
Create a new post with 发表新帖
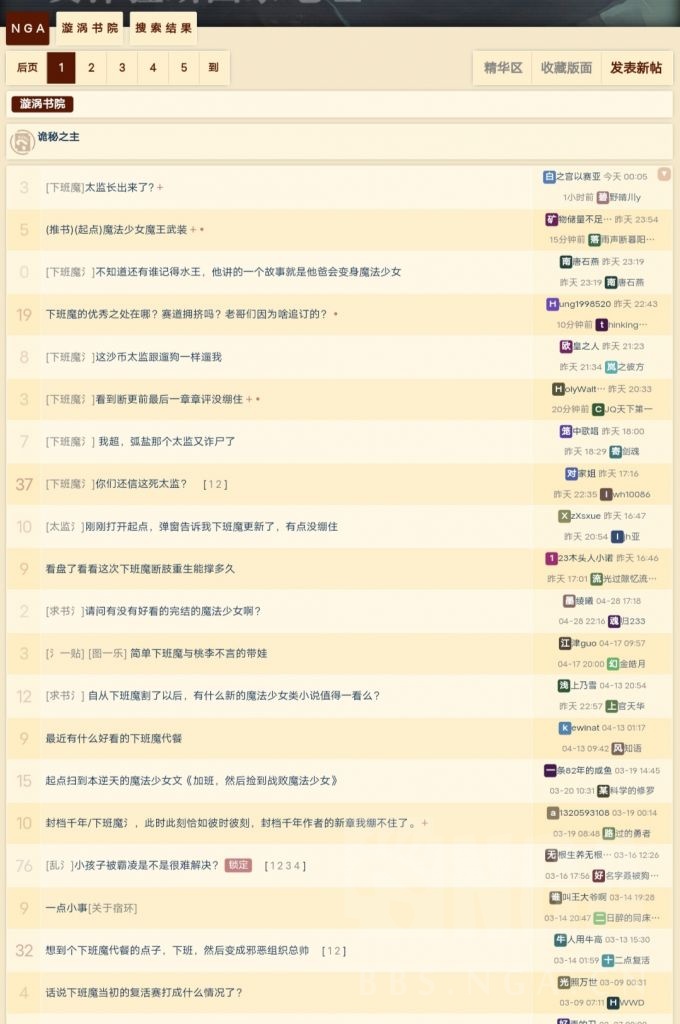coord(636,68)
